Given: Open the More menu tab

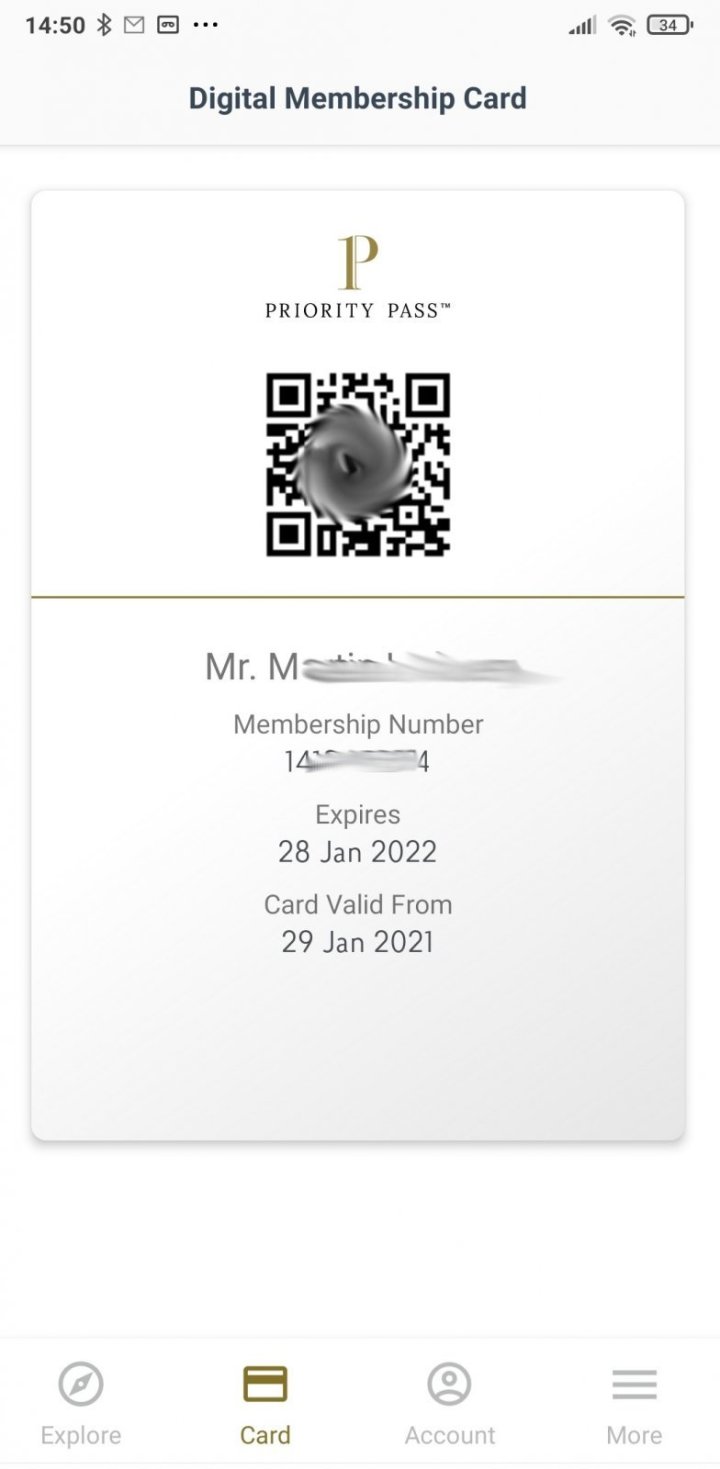Looking at the screenshot, I should click(x=634, y=1403).
